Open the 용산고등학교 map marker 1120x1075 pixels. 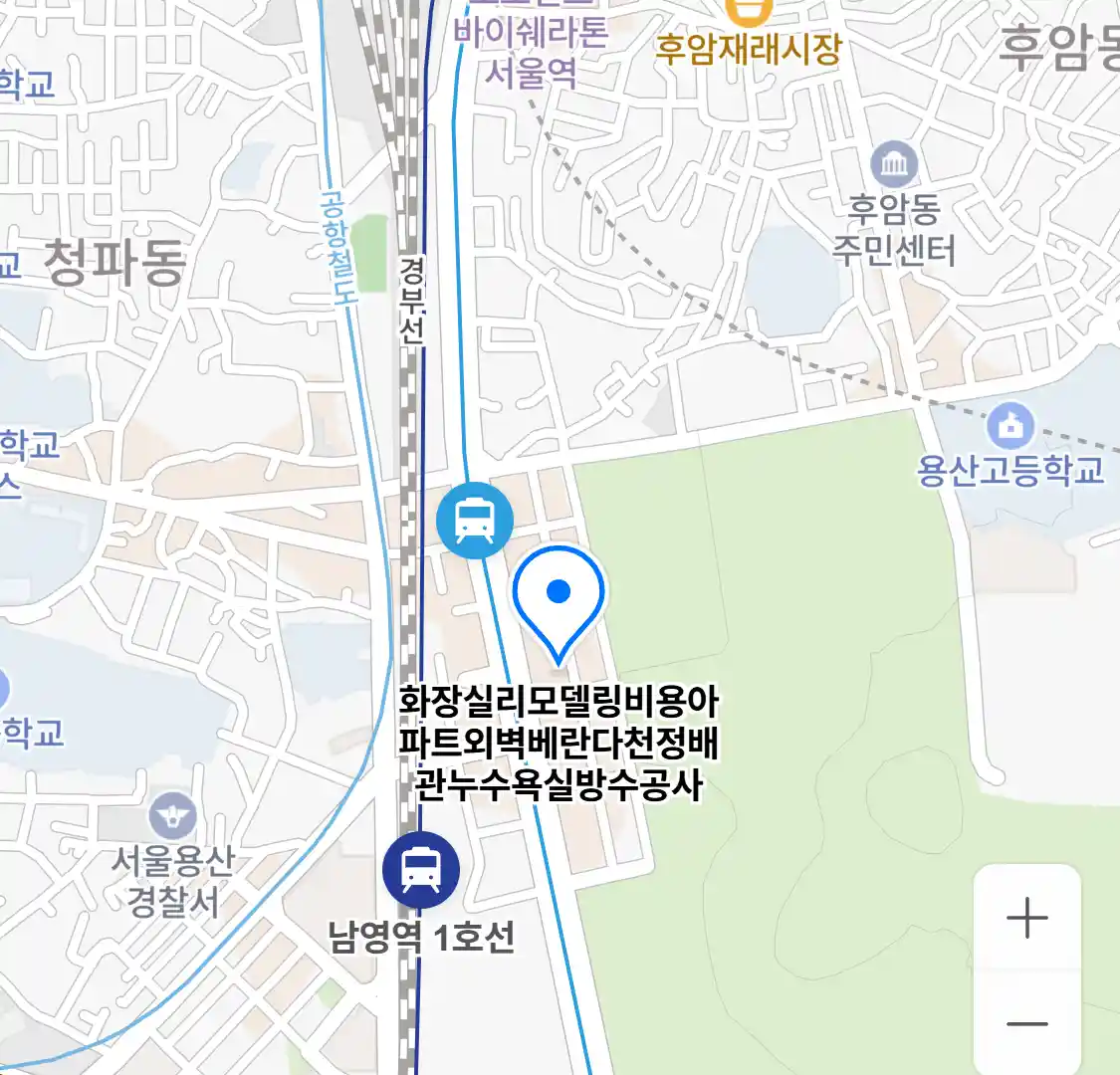point(1011,426)
